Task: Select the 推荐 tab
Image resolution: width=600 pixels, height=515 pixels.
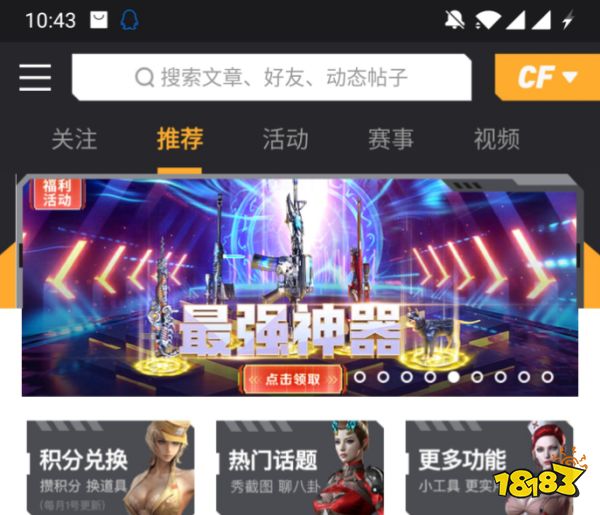Action: click(x=180, y=139)
